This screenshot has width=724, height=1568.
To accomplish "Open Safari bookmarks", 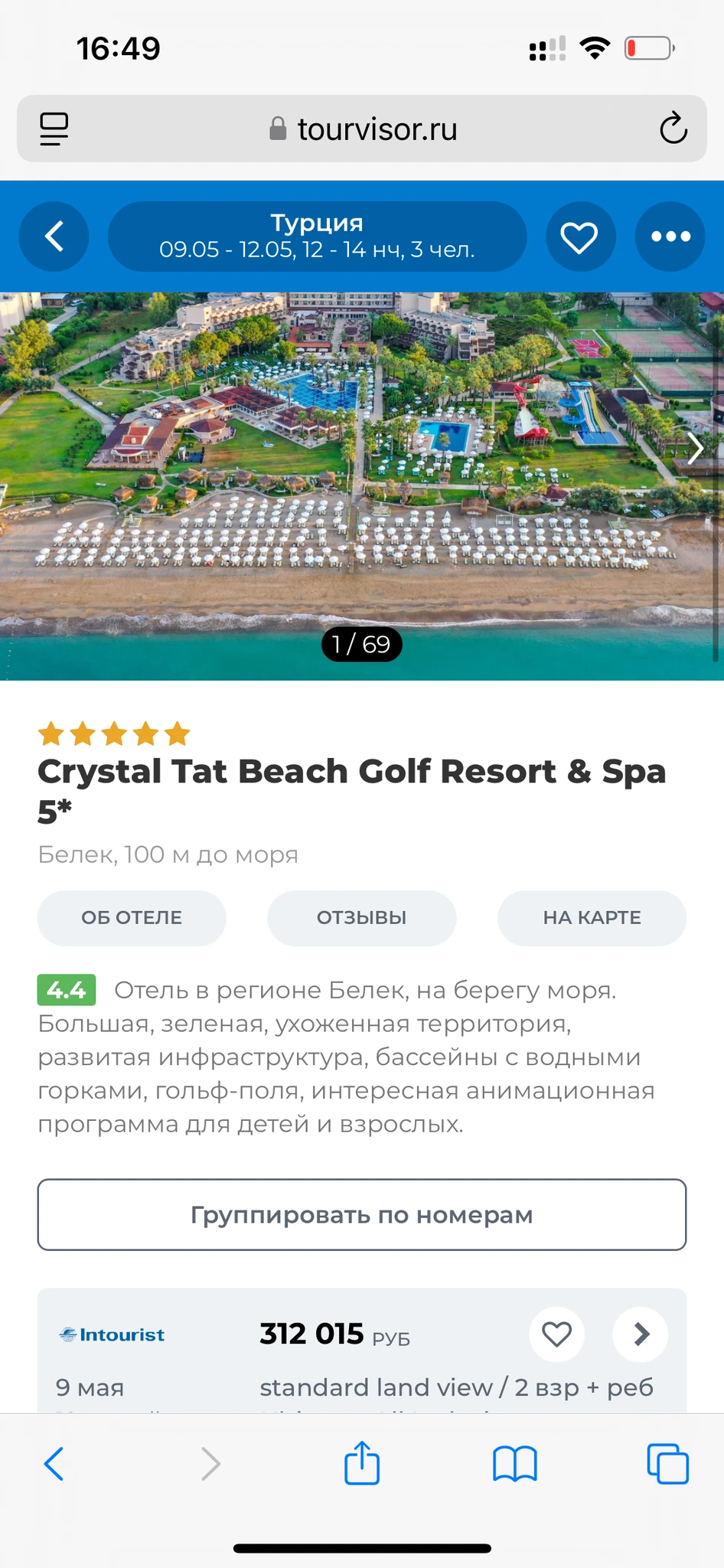I will [x=515, y=1464].
